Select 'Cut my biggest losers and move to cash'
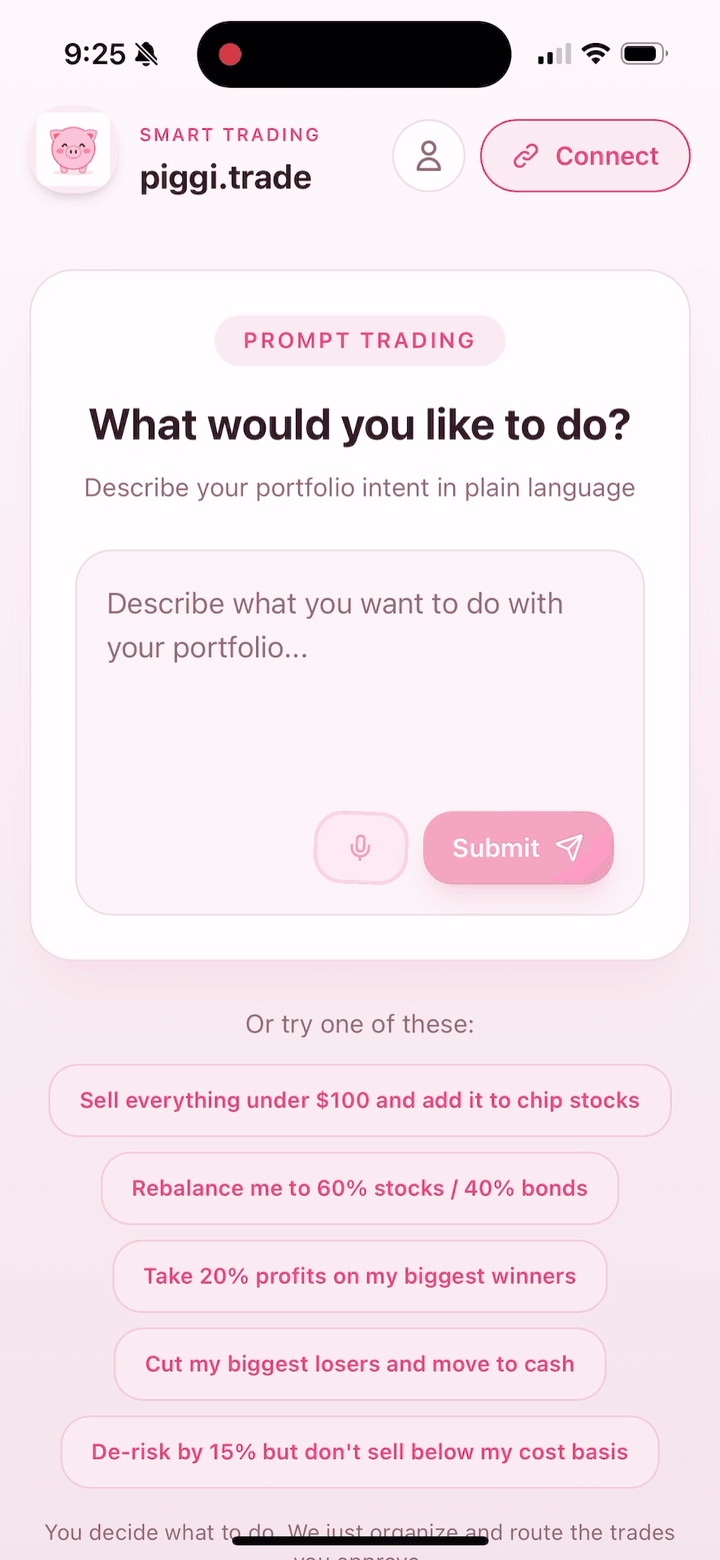Viewport: 720px width, 1560px height. (x=360, y=1364)
